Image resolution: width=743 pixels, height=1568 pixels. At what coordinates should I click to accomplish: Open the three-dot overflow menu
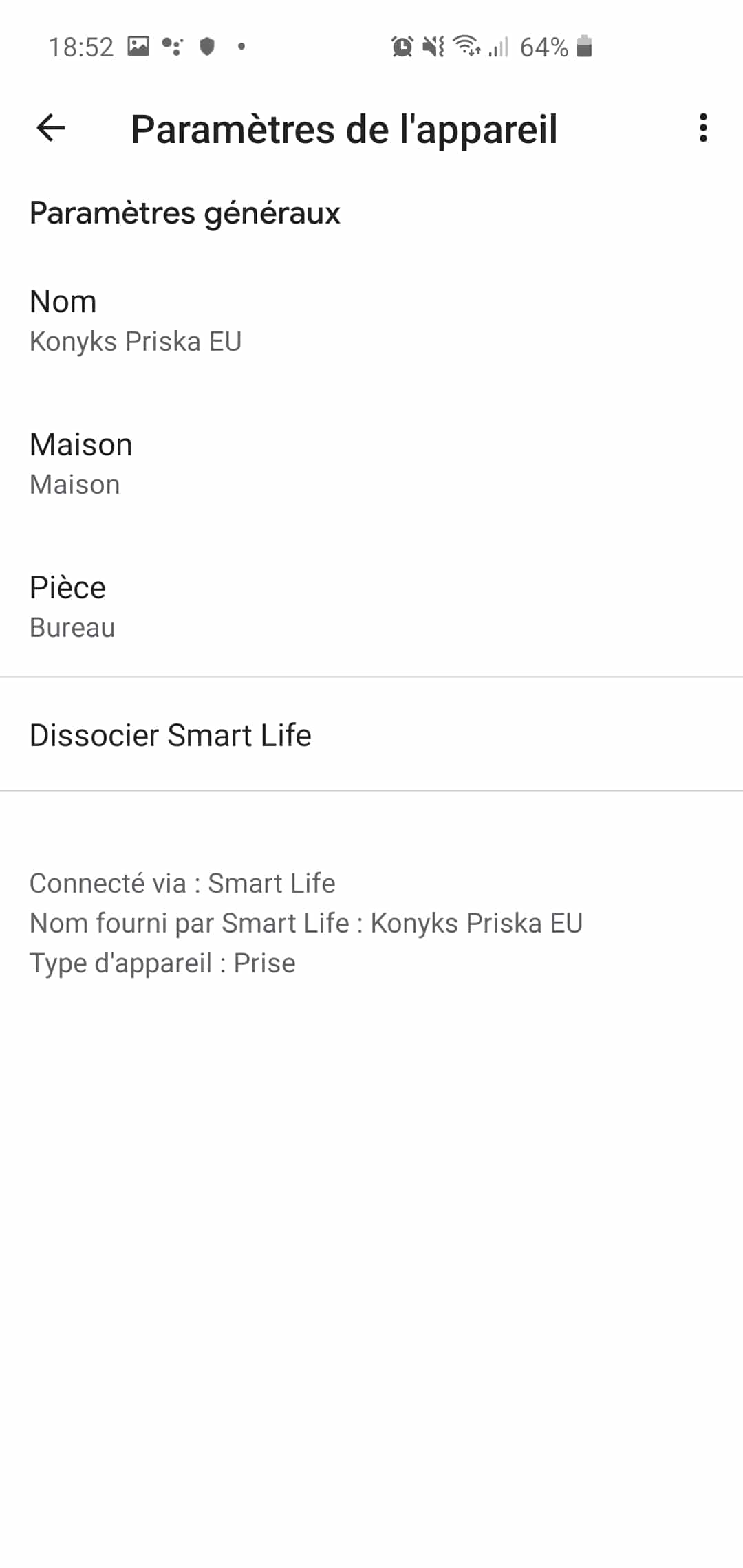tap(702, 128)
